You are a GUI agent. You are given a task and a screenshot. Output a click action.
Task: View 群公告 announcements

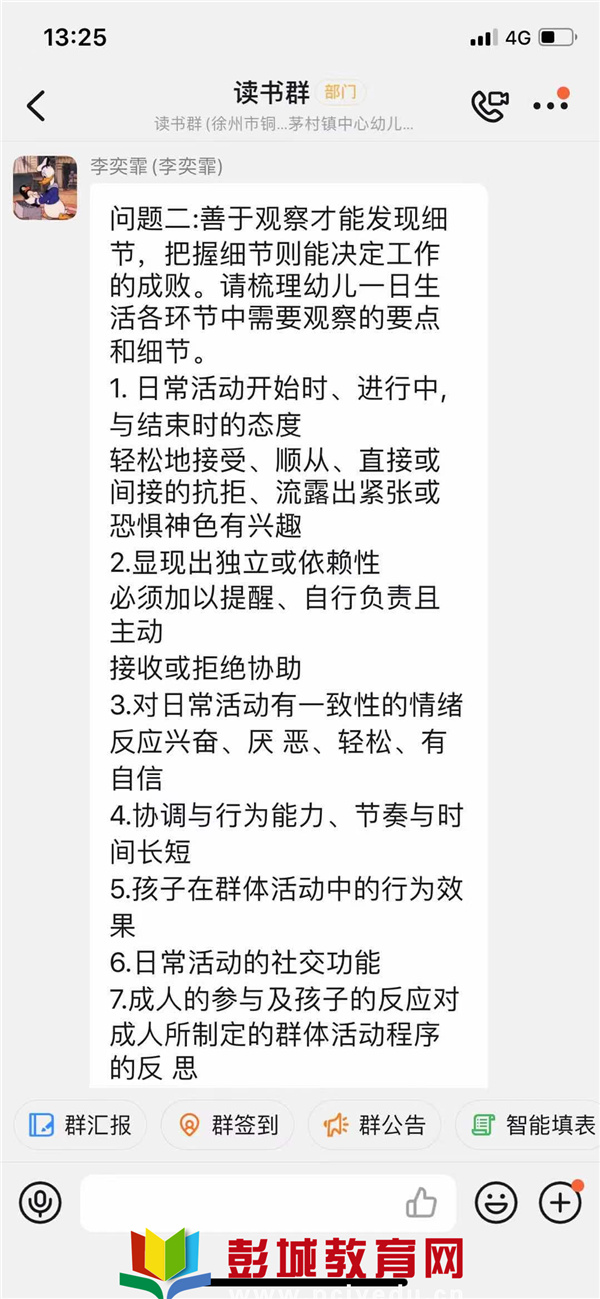click(x=374, y=1125)
